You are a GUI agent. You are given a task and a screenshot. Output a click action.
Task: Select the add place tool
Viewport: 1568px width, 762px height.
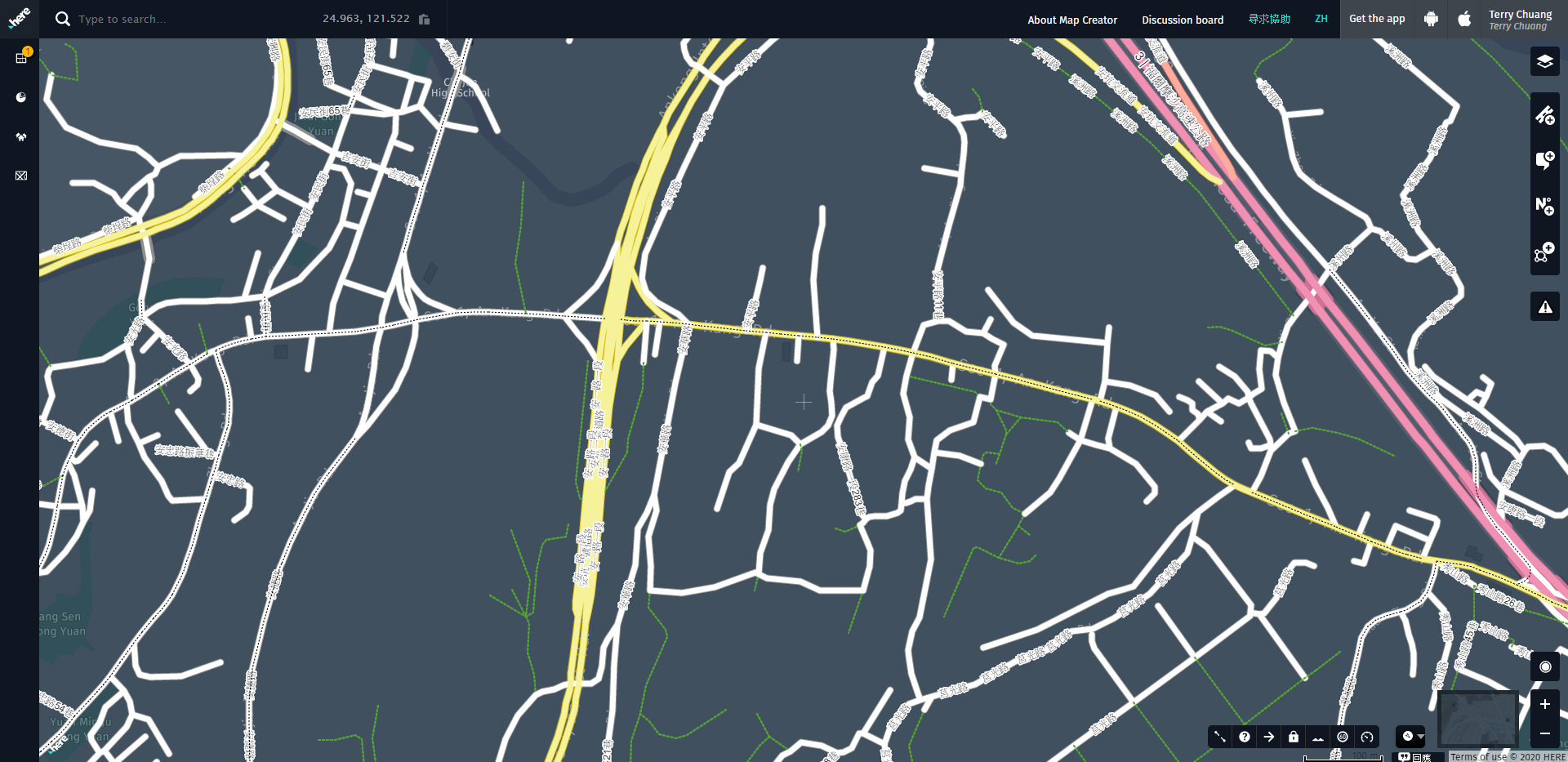1544,160
